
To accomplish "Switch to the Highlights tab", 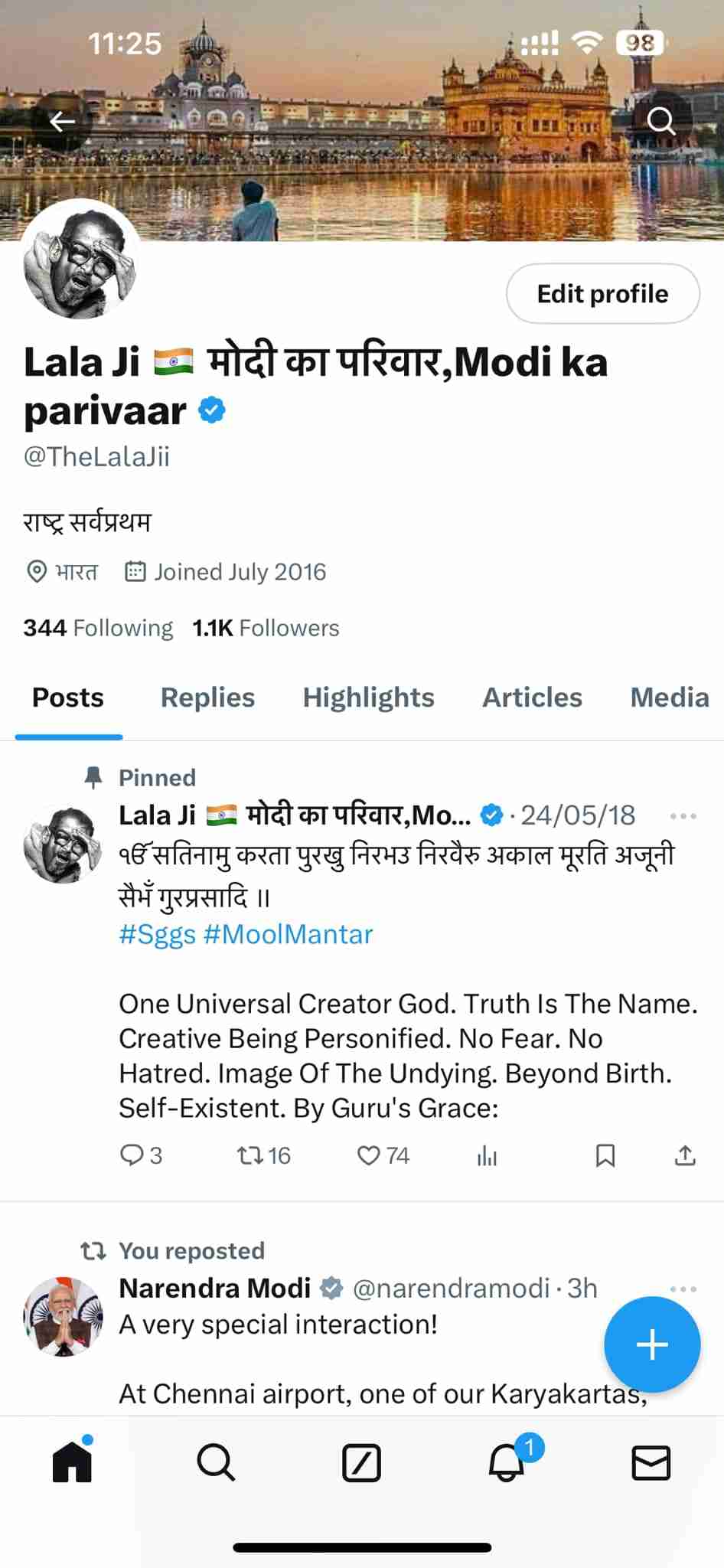I will 368,697.
